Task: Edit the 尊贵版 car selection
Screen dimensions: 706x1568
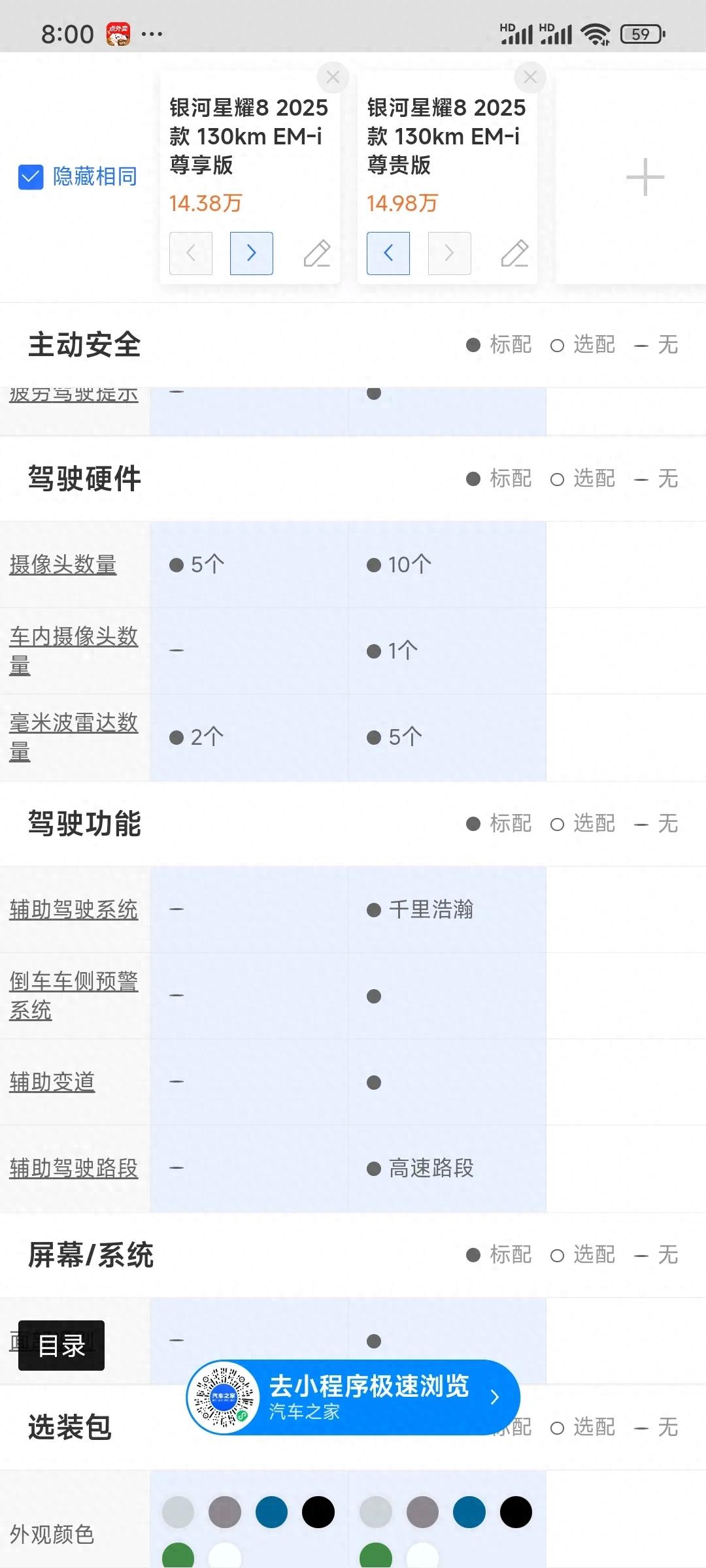Action: [x=514, y=253]
